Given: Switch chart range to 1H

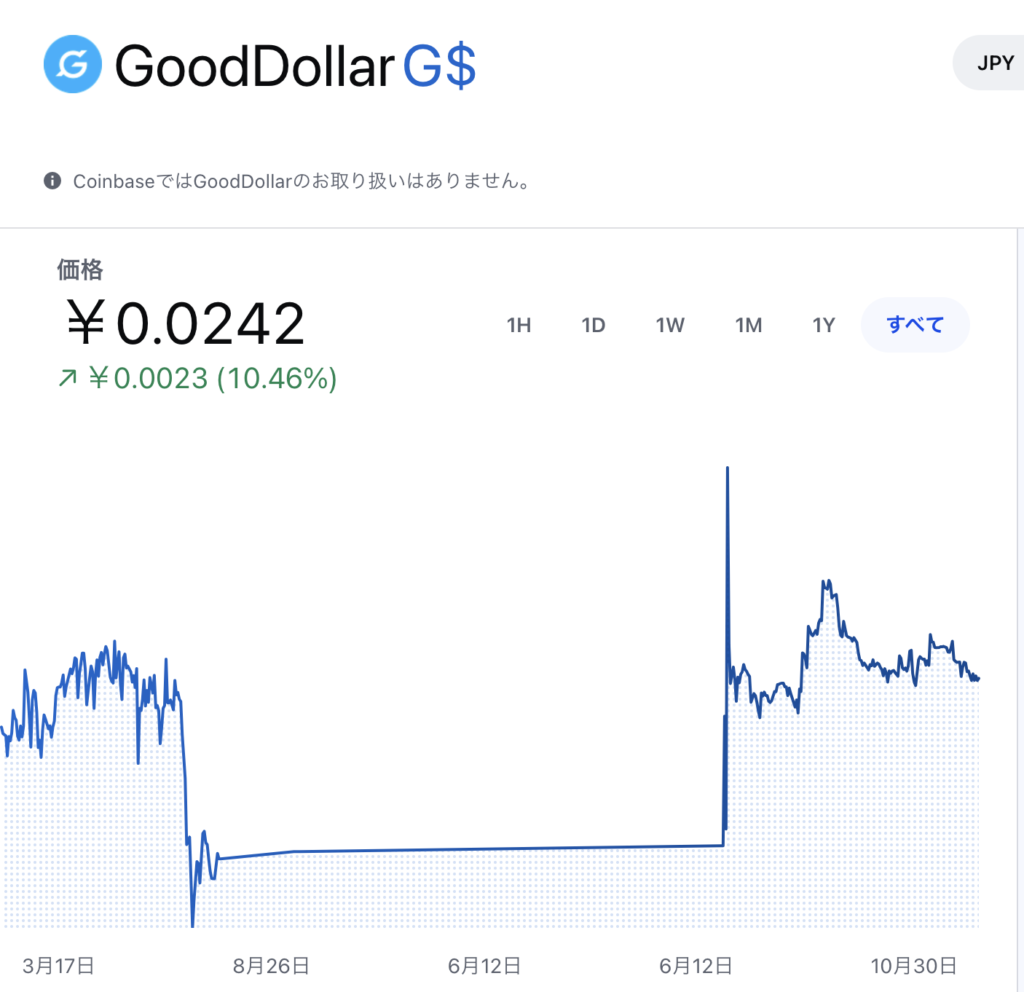Looking at the screenshot, I should (x=518, y=325).
